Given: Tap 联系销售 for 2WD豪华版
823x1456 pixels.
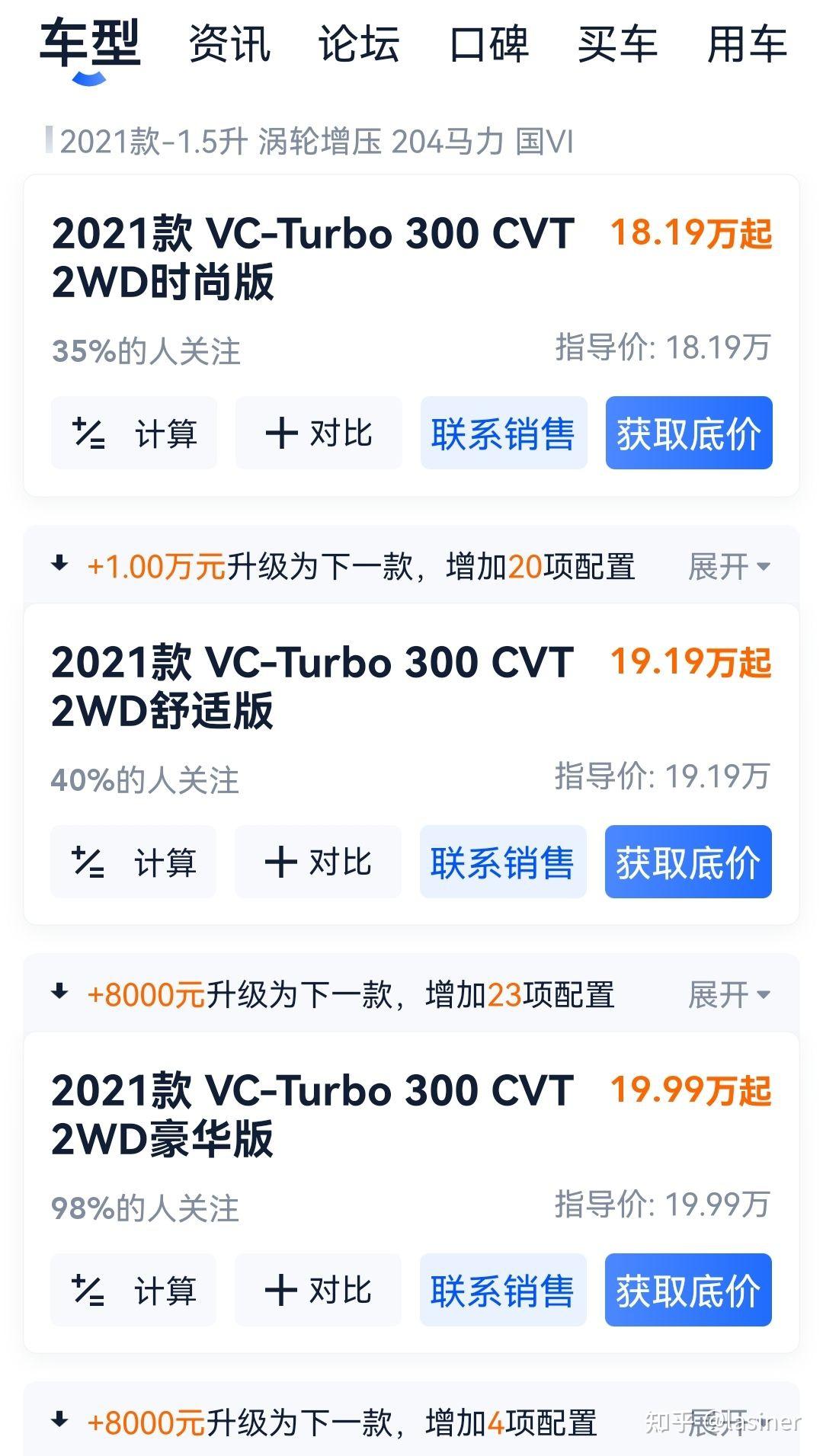Looking at the screenshot, I should point(503,1290).
